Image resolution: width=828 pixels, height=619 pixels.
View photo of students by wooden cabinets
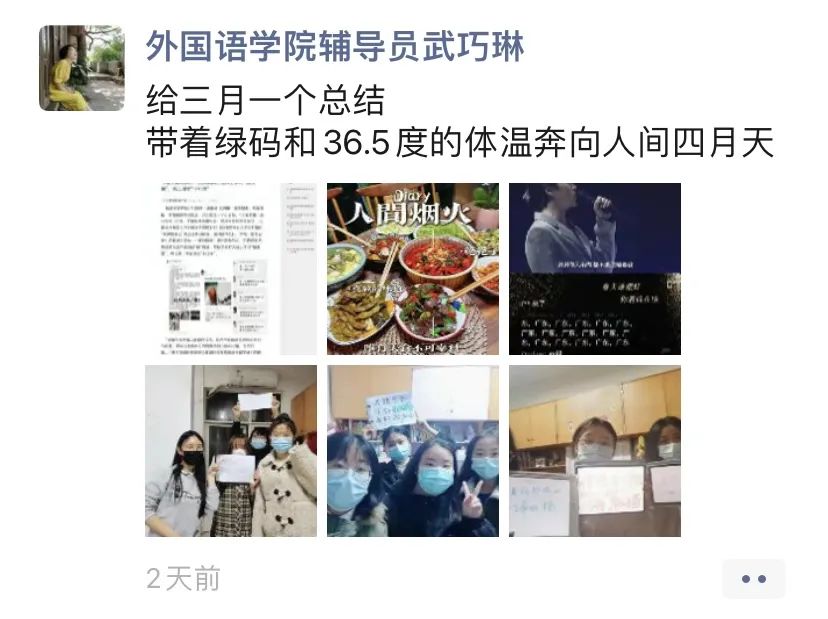pyautogui.click(x=595, y=451)
